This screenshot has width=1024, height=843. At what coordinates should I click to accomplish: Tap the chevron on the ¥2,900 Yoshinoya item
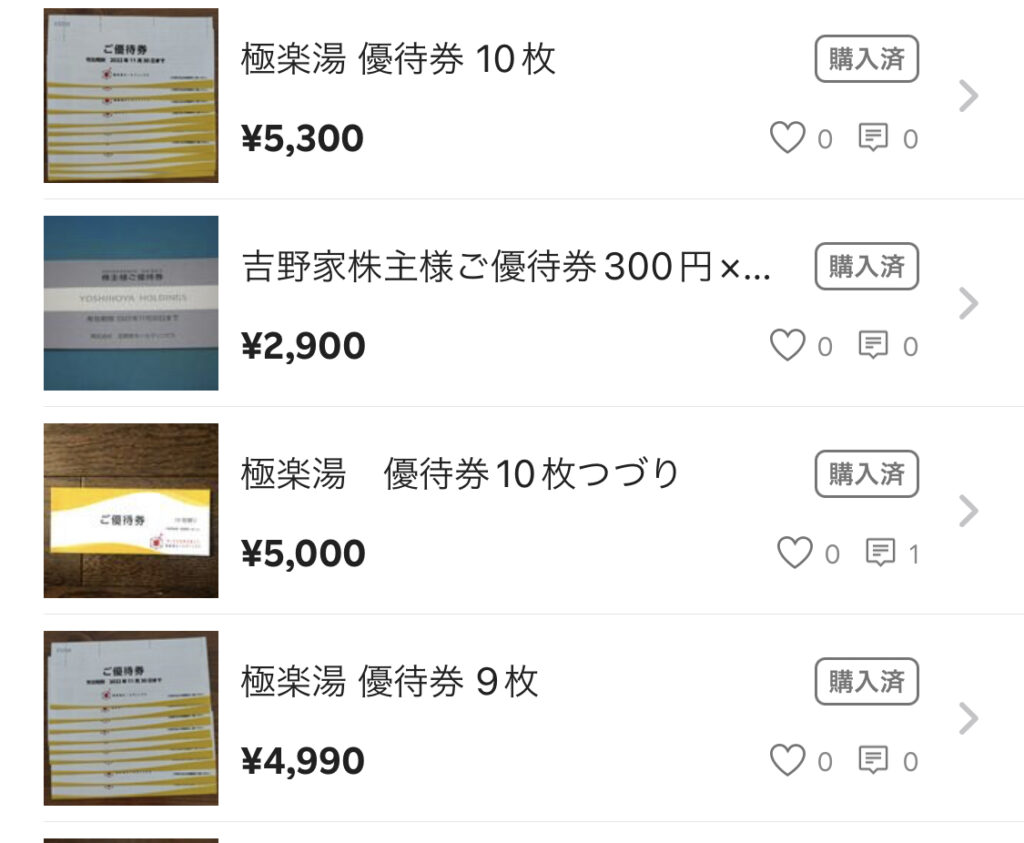[x=967, y=303]
